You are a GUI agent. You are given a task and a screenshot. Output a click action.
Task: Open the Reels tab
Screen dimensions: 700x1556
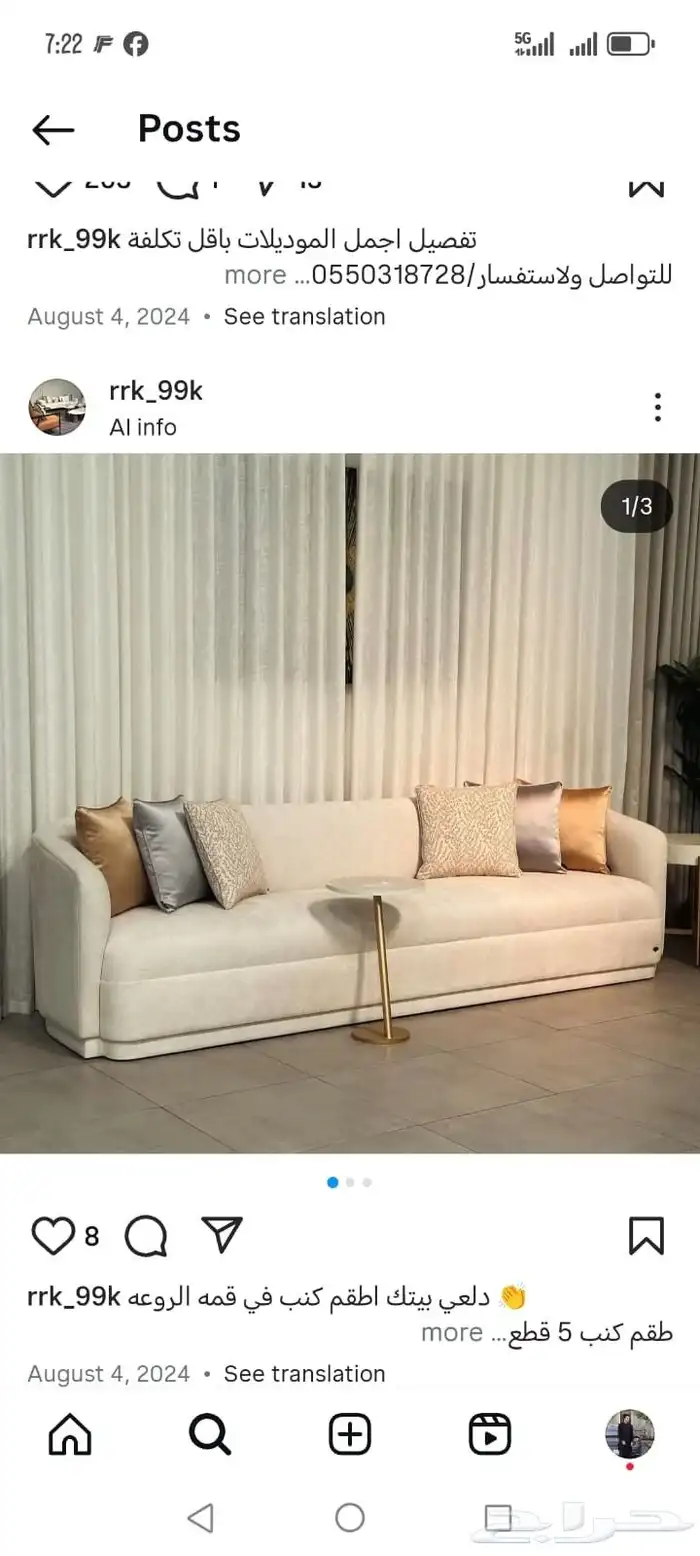(x=490, y=1435)
